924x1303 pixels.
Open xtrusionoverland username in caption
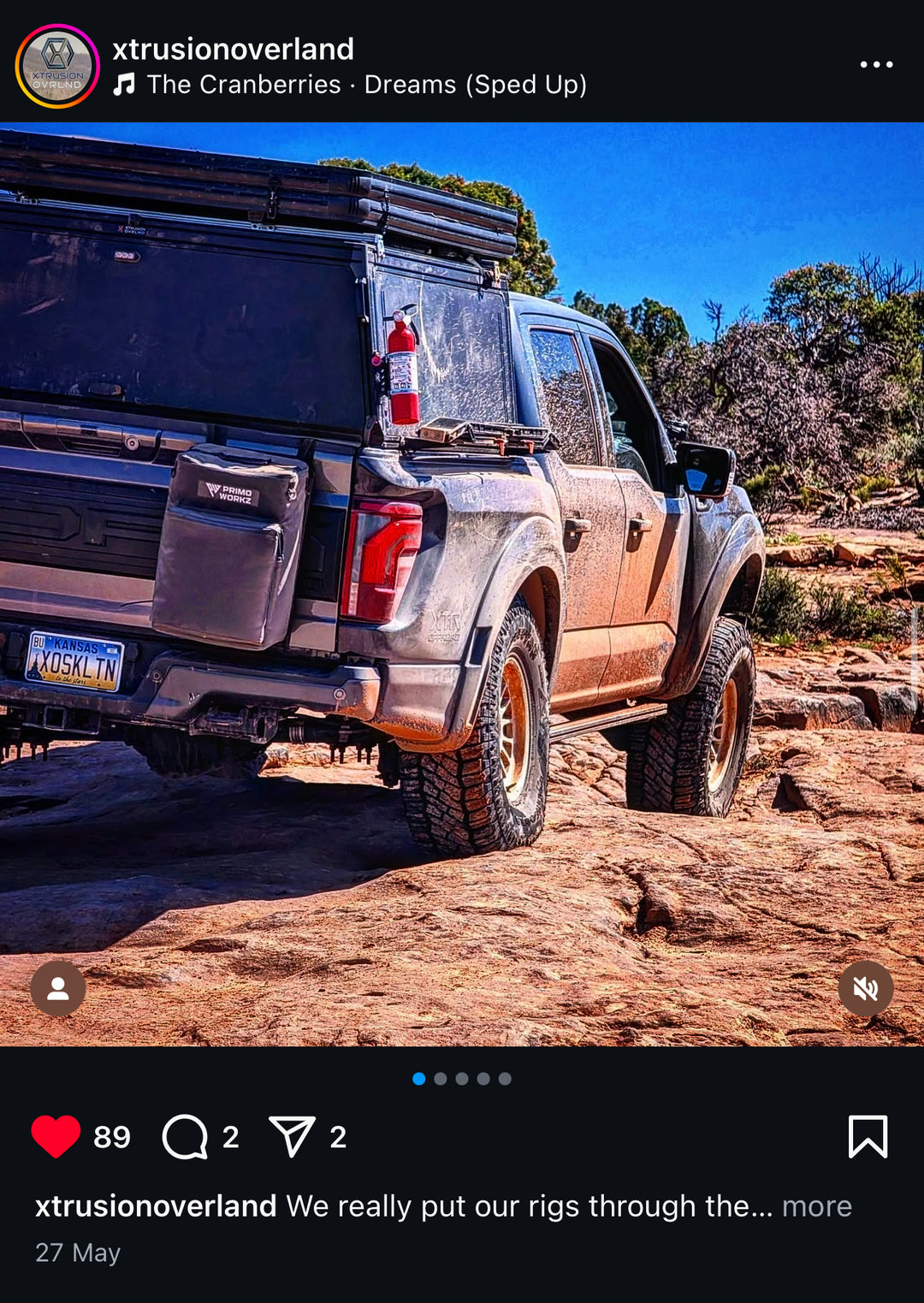(156, 1206)
